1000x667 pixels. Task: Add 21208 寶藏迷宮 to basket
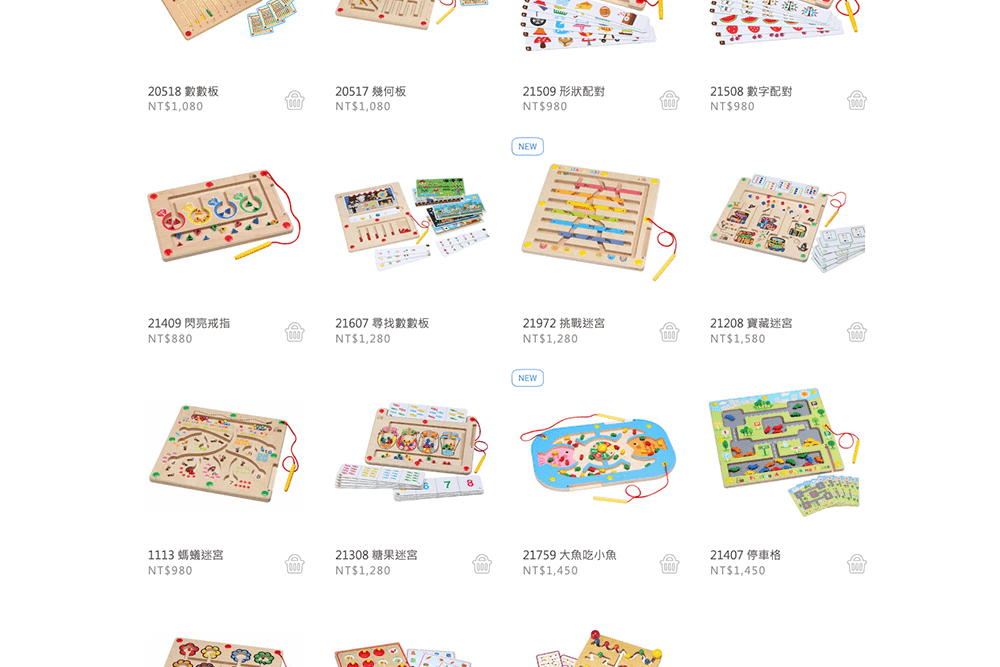point(857,332)
